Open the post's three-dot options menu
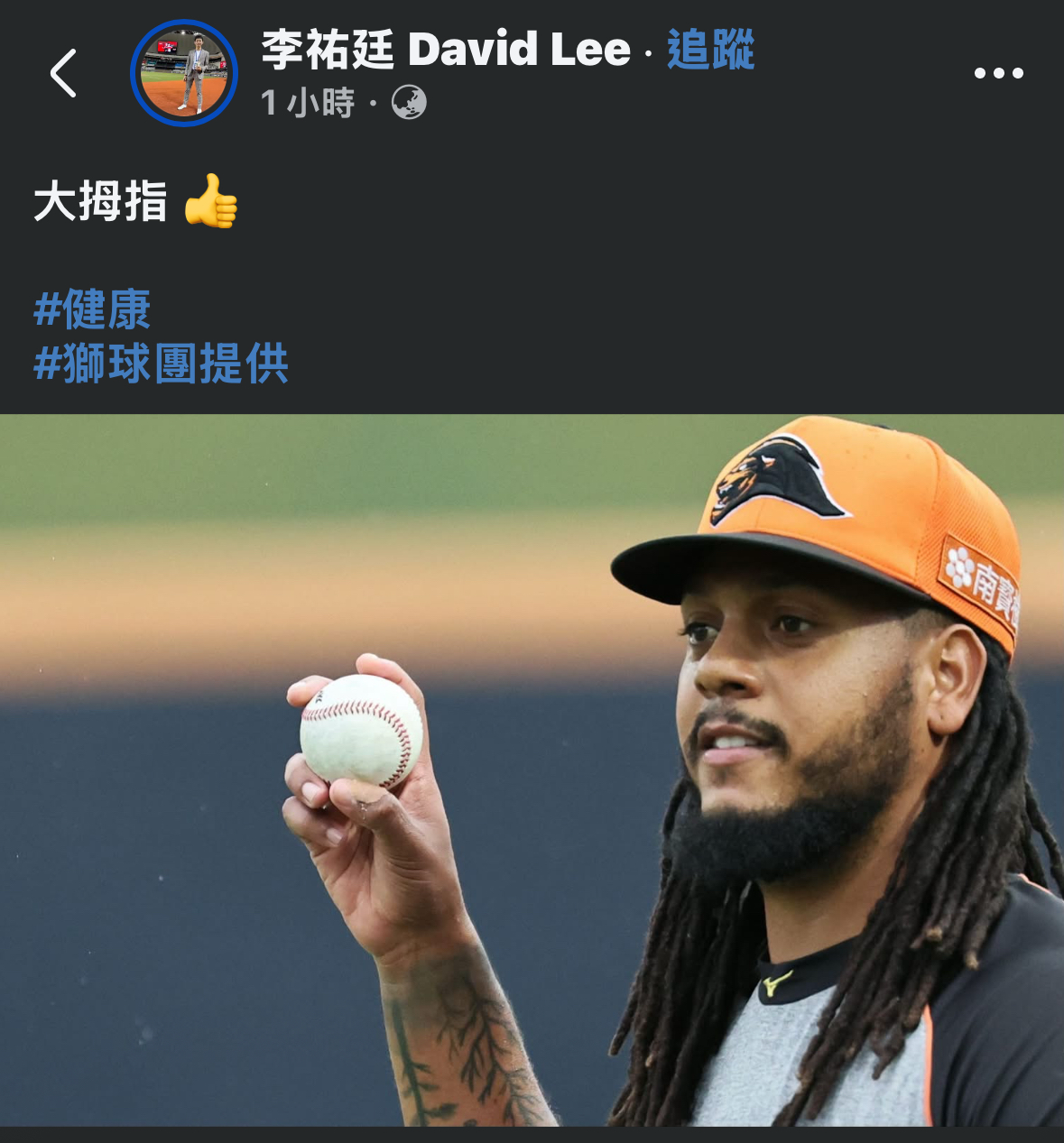 [998, 73]
